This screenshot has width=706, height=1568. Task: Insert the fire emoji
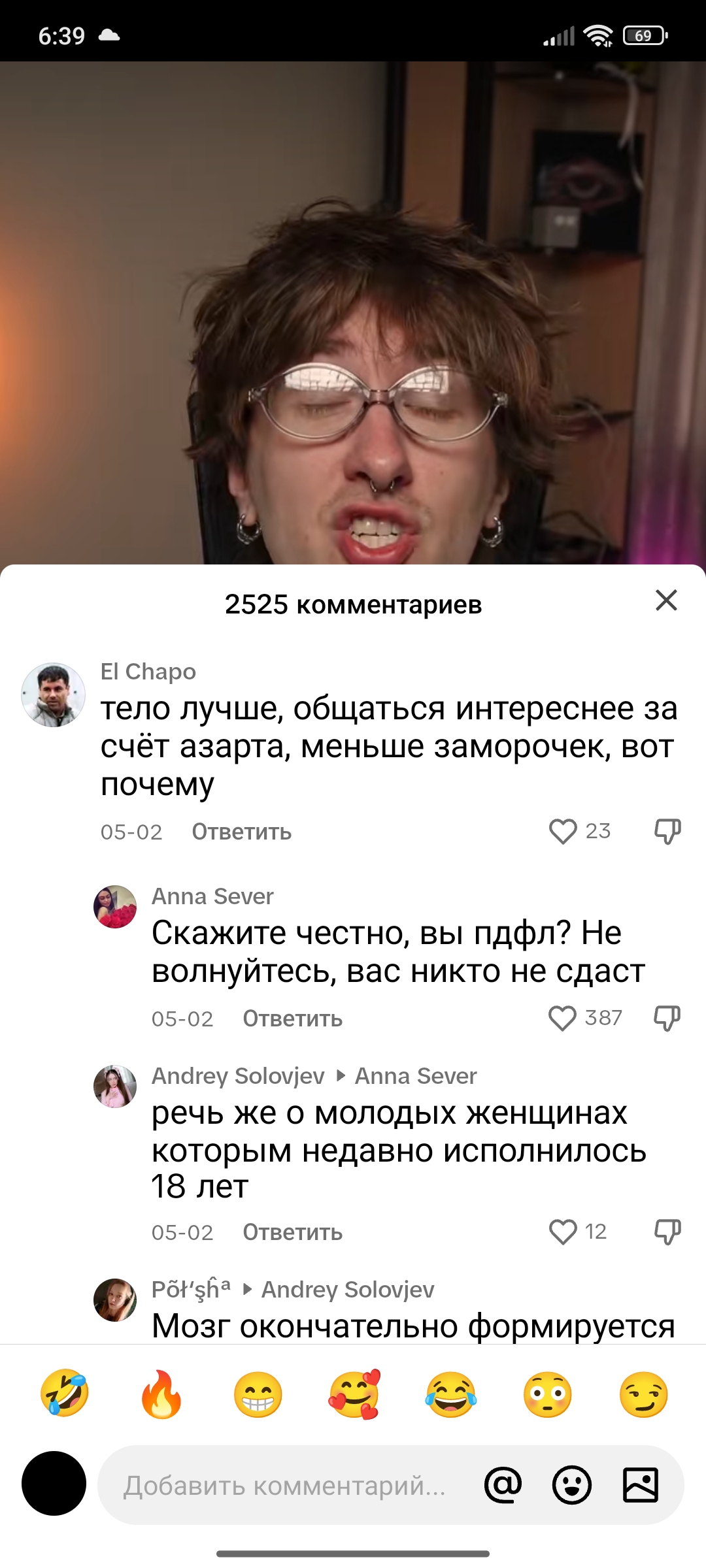161,1394
